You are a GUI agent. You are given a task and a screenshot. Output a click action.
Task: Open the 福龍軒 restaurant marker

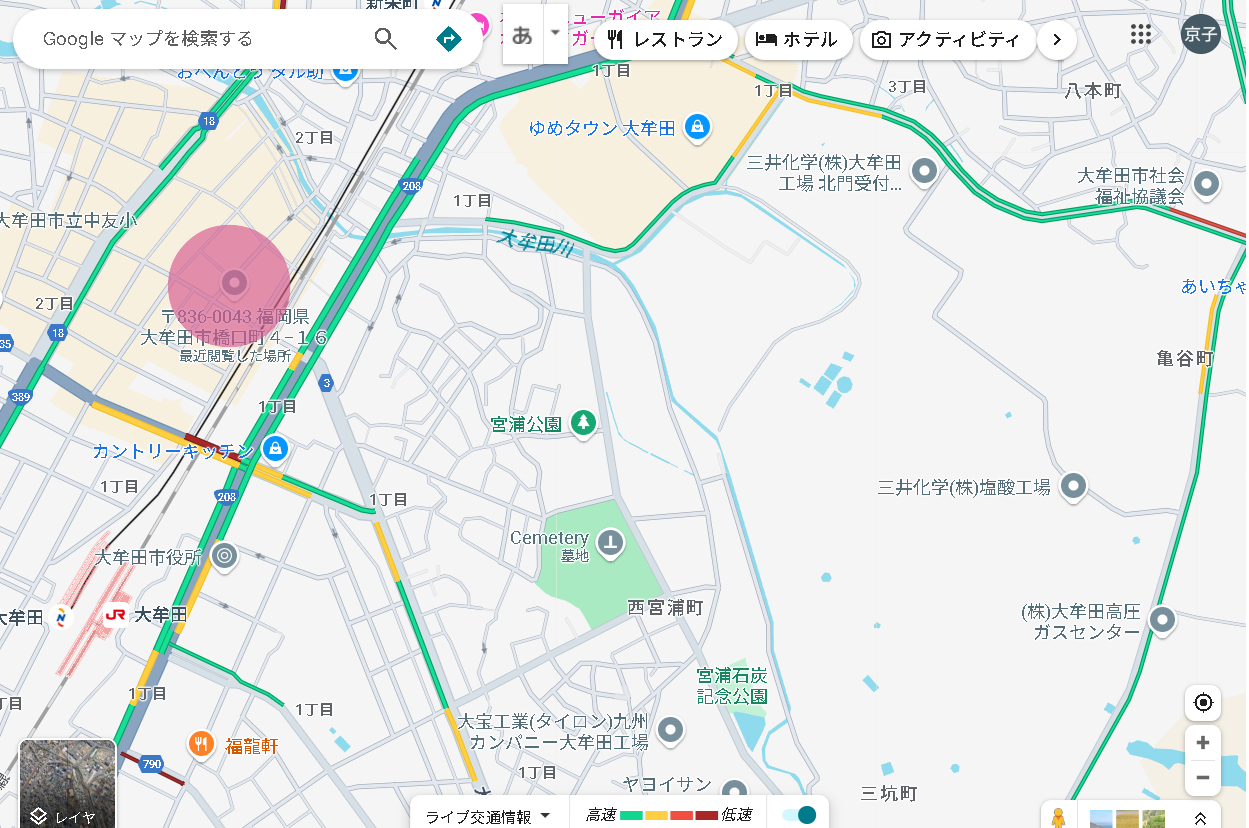pos(202,744)
